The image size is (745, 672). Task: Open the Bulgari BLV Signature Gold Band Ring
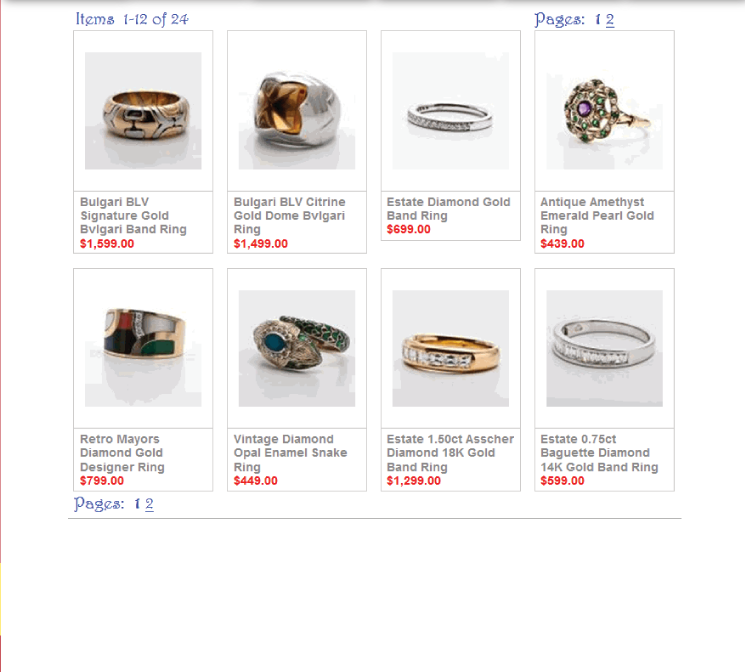coord(143,111)
